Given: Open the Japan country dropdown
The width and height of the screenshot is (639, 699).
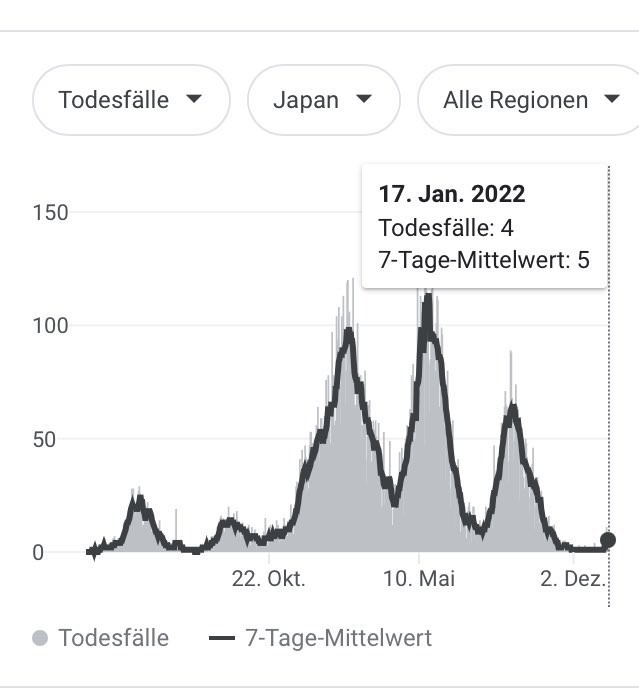Looking at the screenshot, I should coord(323,100).
